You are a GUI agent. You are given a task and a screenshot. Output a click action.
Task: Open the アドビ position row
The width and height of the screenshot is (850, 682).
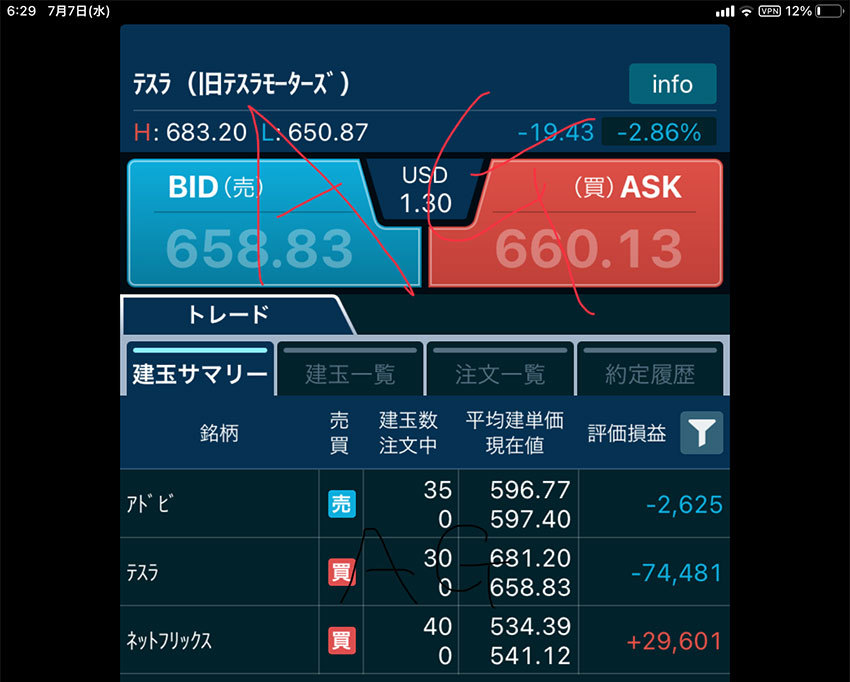tap(425, 504)
